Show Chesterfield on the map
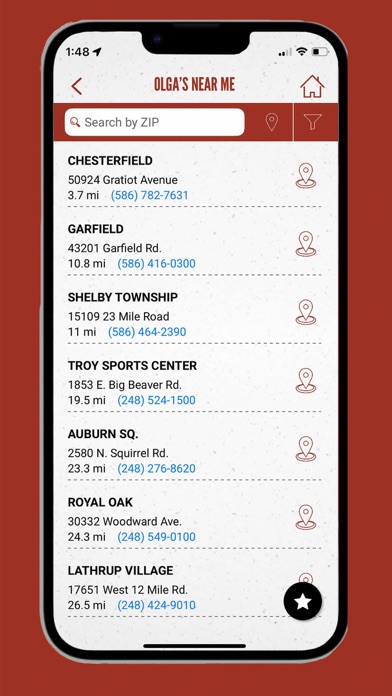The height and width of the screenshot is (696, 392). click(306, 176)
